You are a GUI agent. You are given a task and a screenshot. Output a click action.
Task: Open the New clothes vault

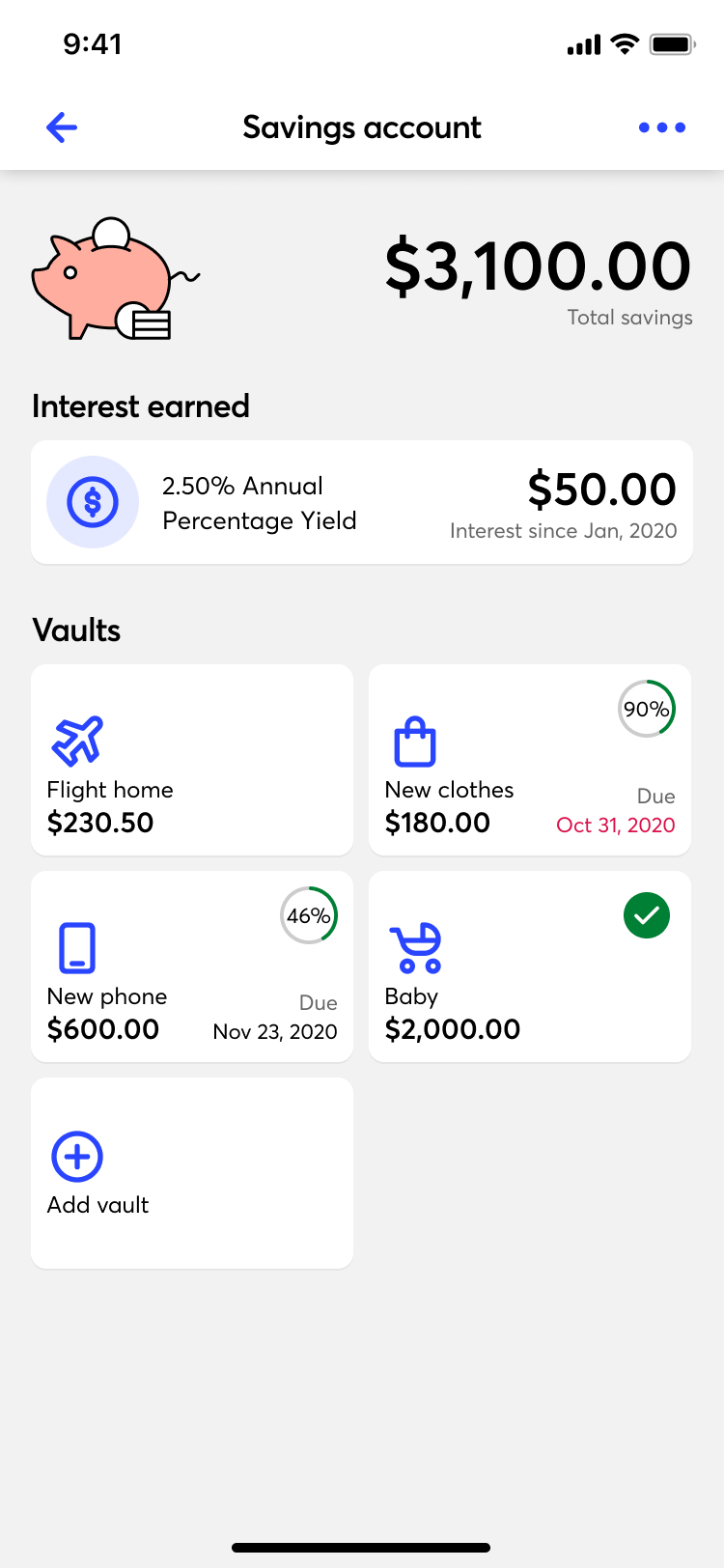click(529, 760)
